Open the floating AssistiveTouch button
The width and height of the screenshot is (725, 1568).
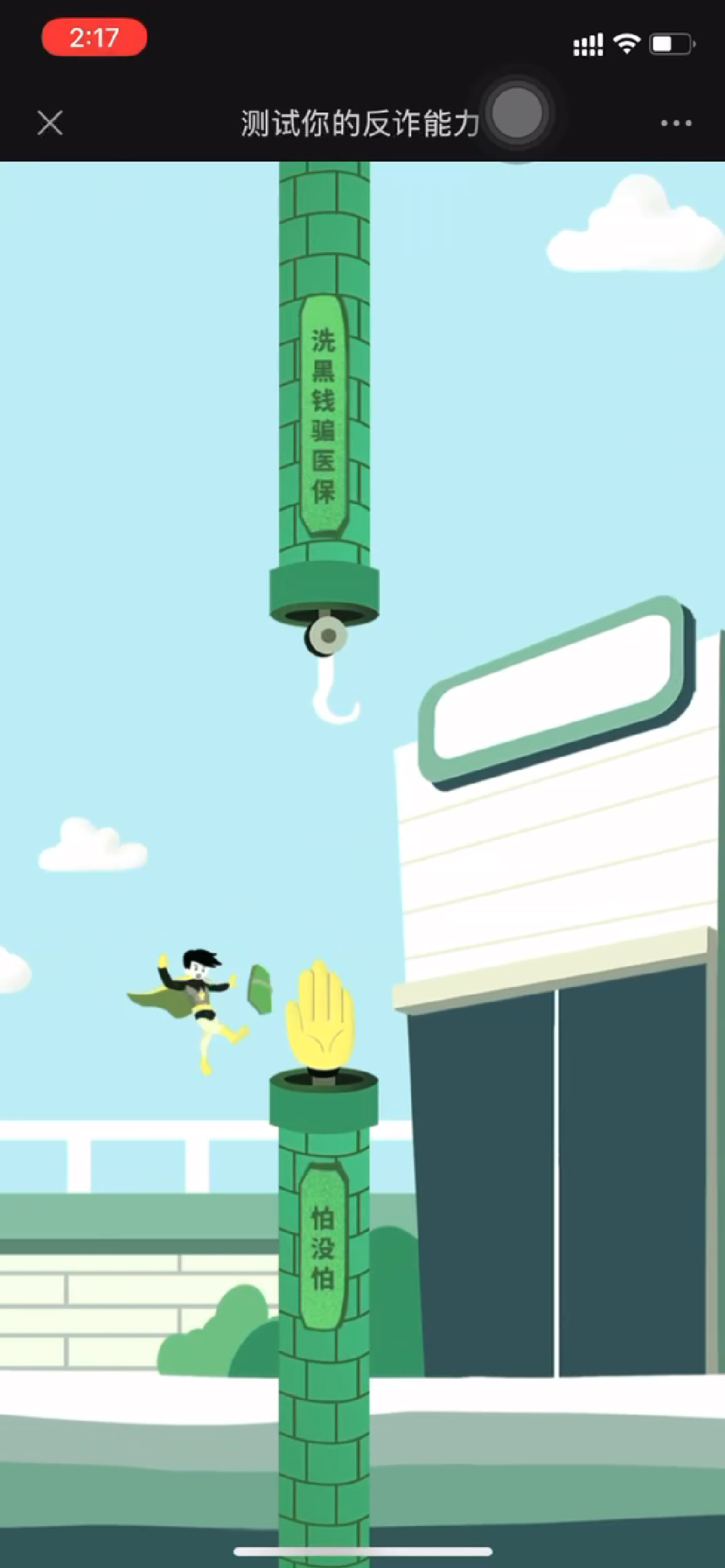[517, 113]
